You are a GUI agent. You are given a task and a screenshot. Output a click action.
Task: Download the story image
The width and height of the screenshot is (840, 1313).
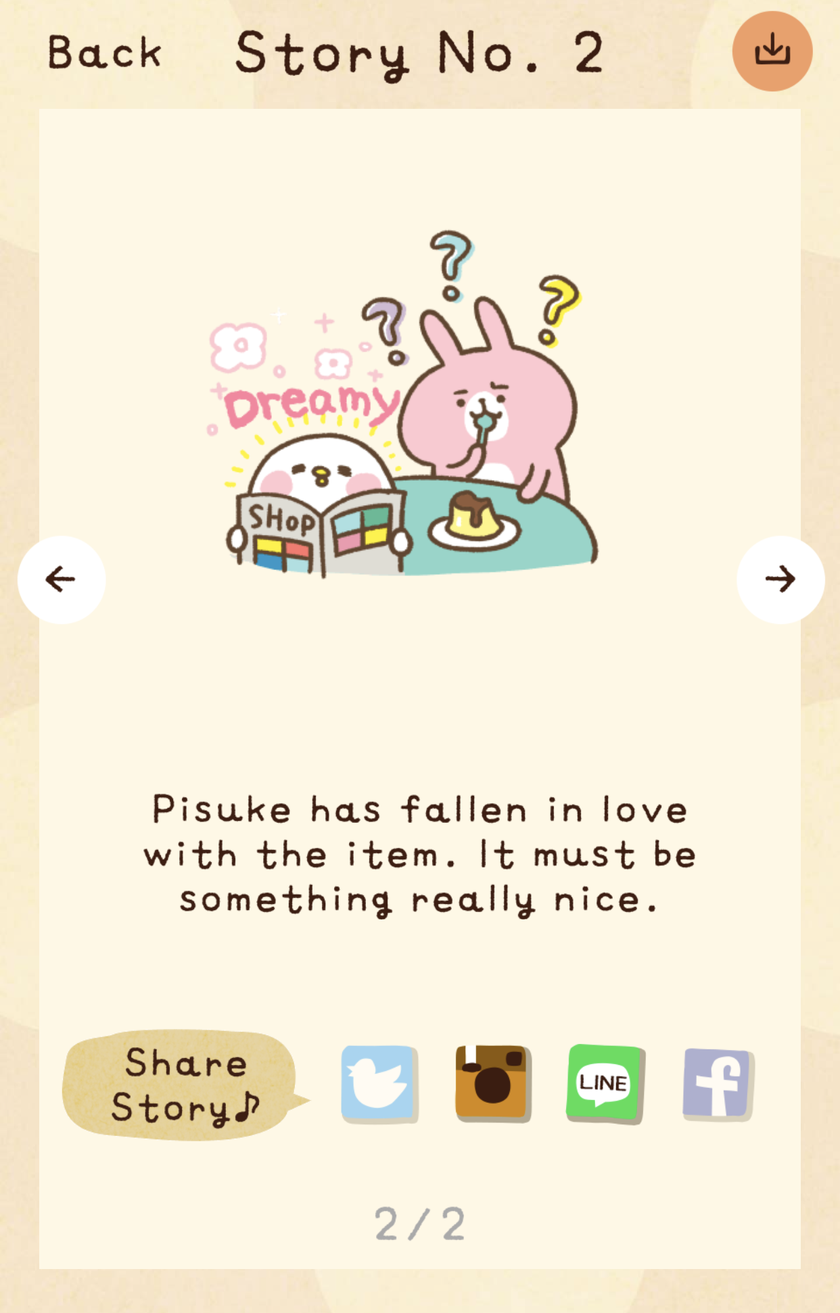(x=771, y=51)
